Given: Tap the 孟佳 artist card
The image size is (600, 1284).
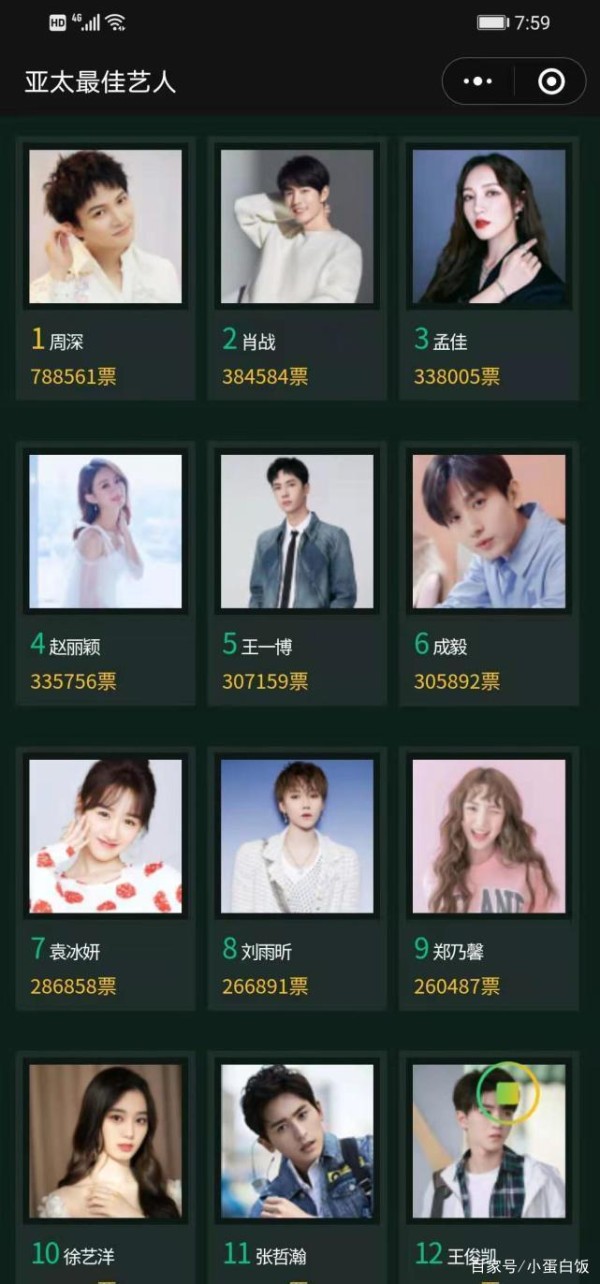Looking at the screenshot, I should [489, 269].
